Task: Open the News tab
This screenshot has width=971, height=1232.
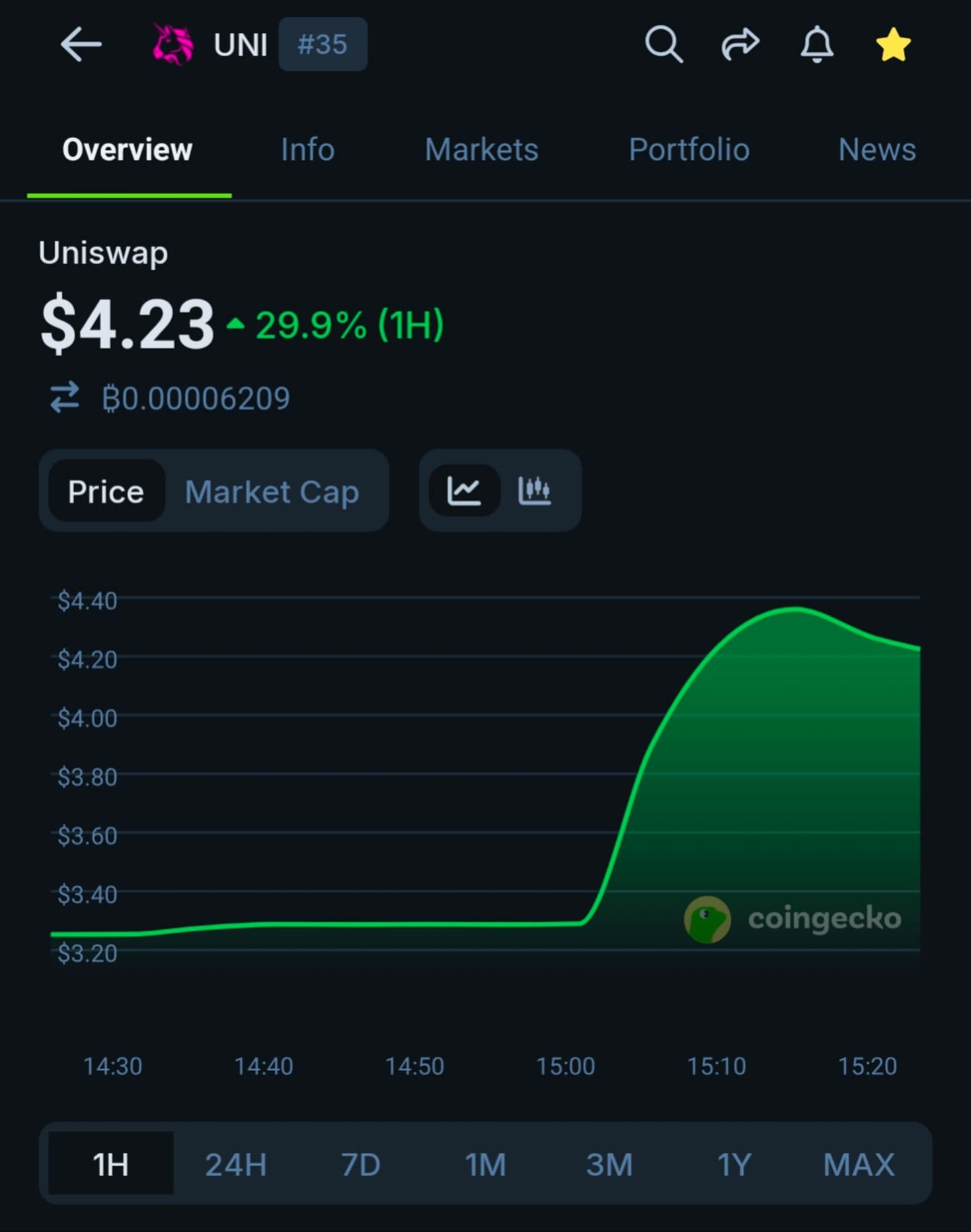Action: pos(877,150)
